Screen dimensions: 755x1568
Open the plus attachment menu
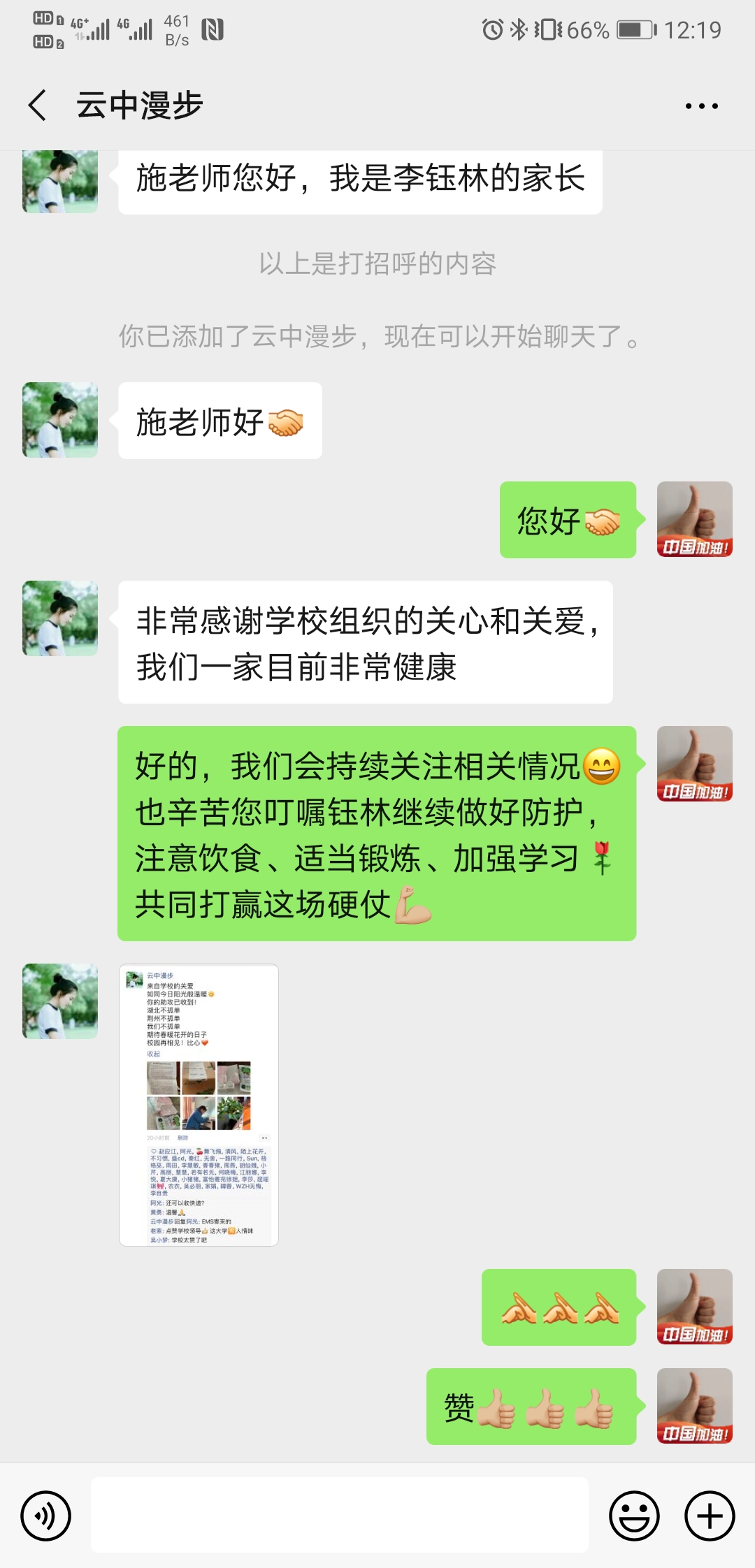(x=710, y=1516)
